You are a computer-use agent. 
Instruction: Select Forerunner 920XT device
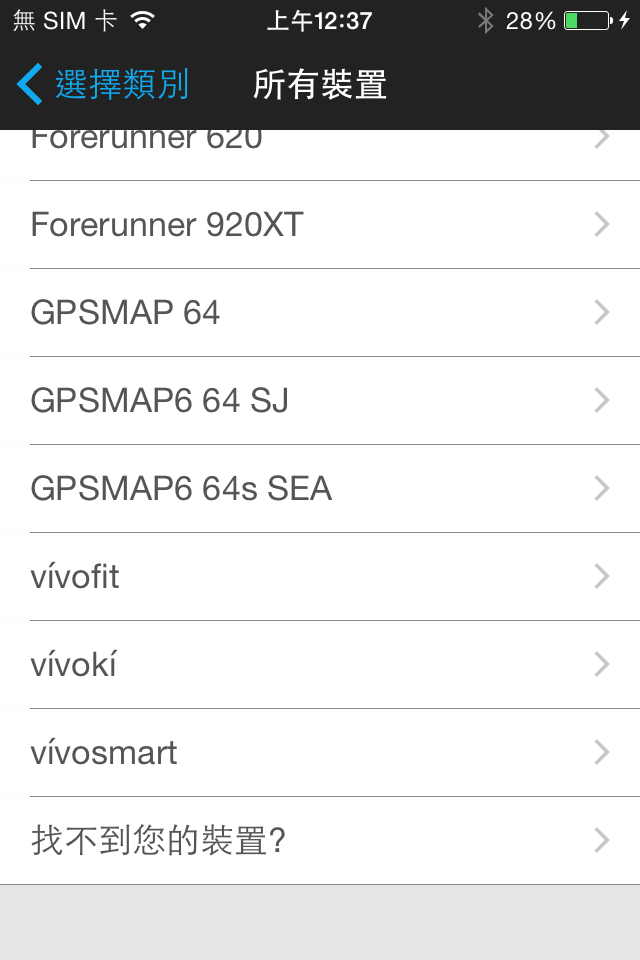tap(320, 225)
